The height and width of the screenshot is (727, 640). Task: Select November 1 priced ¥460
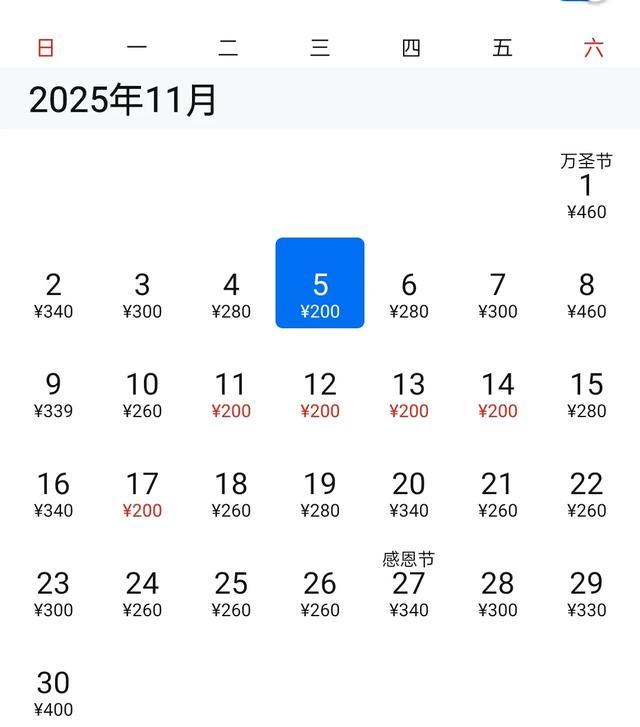click(x=586, y=188)
